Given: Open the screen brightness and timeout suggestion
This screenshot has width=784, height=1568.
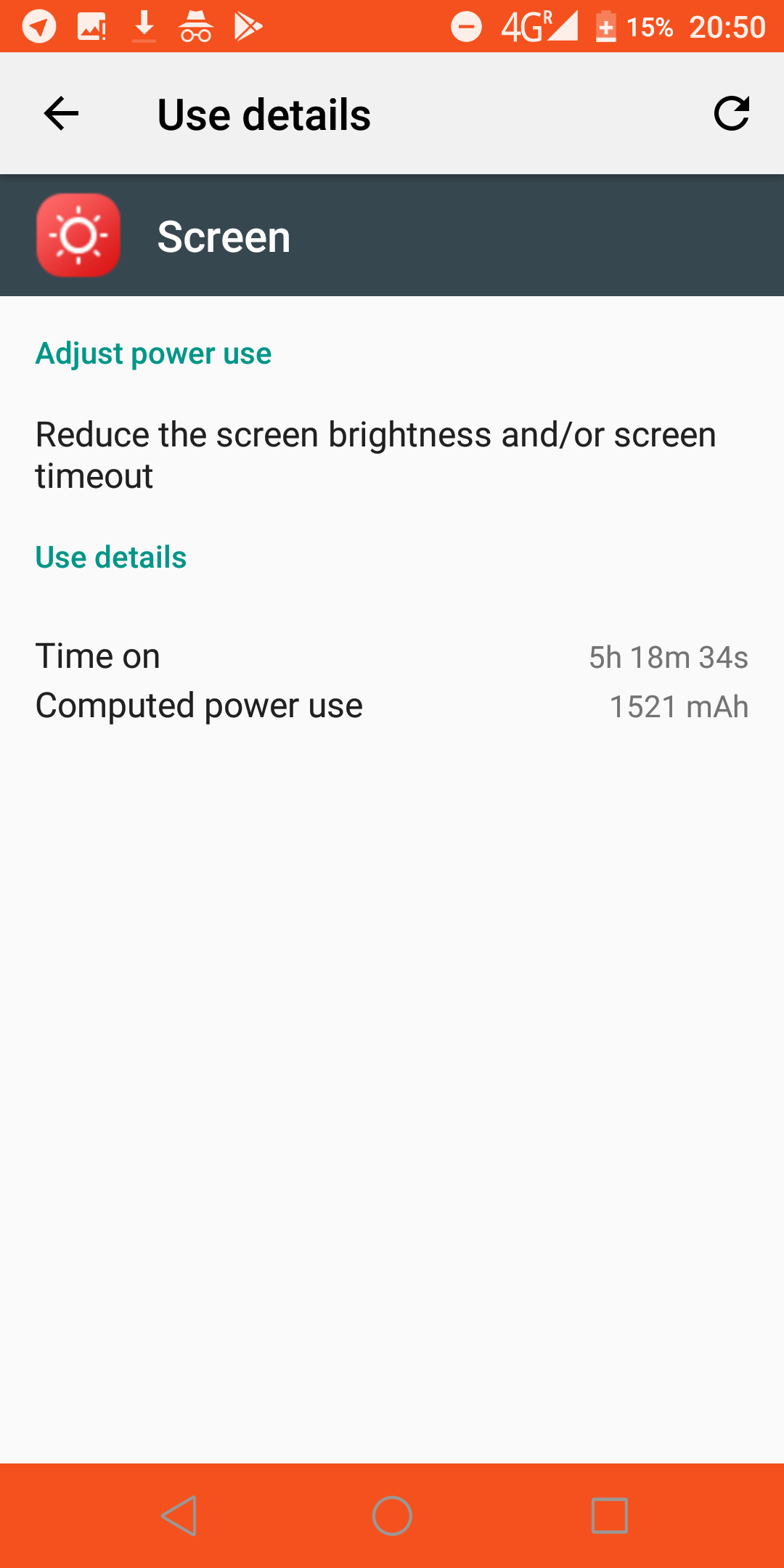Looking at the screenshot, I should click(392, 455).
